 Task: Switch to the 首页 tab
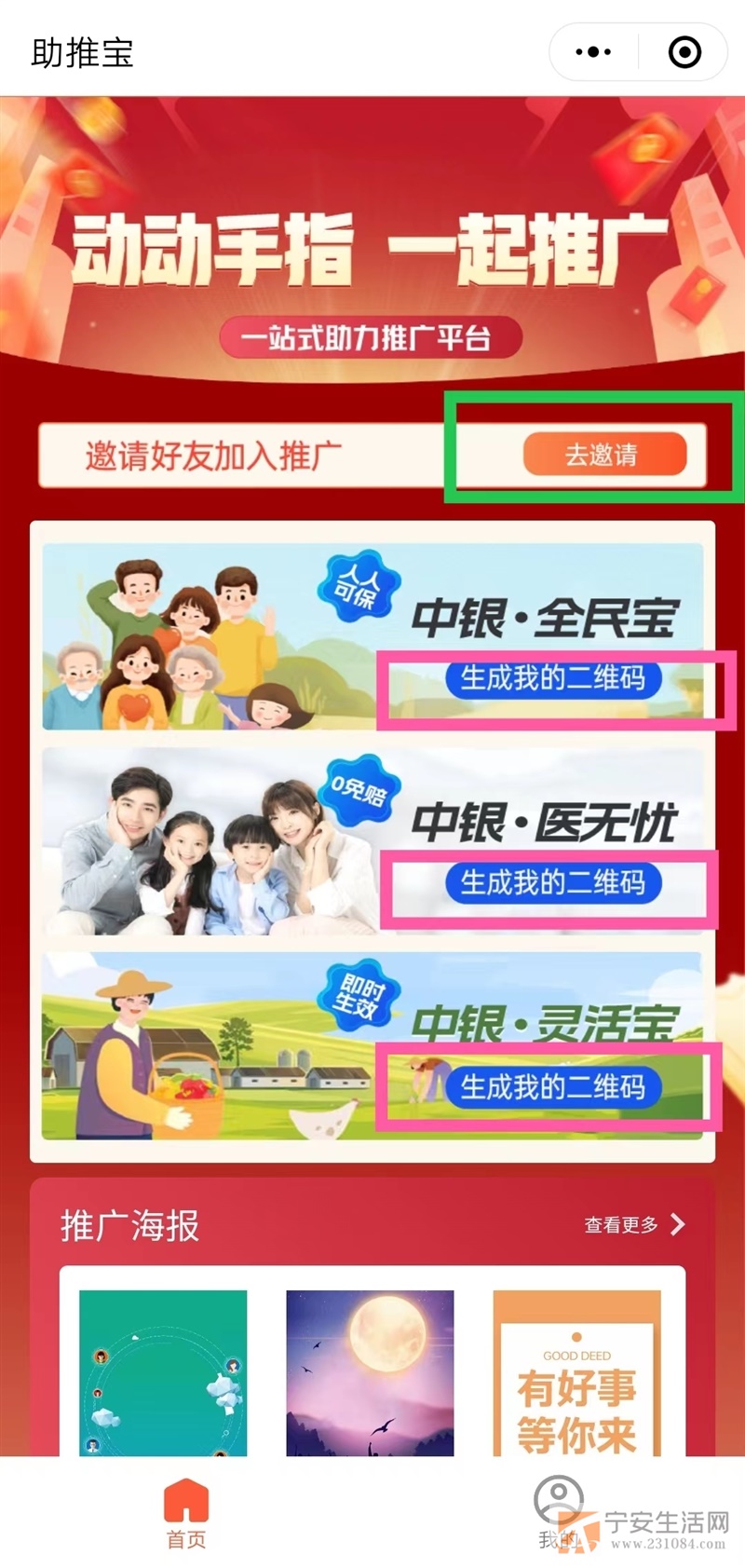tap(186, 1514)
